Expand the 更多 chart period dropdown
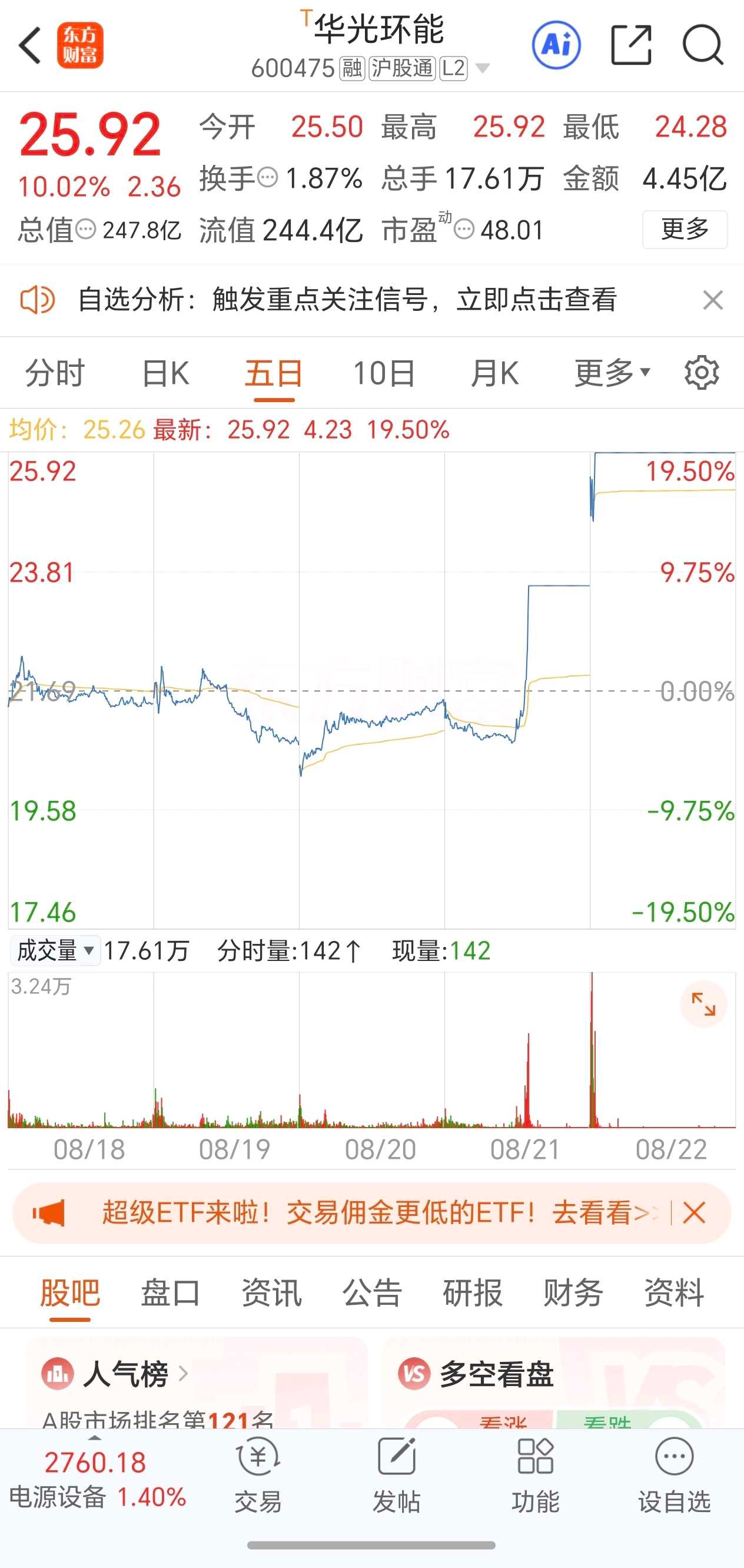 612,373
